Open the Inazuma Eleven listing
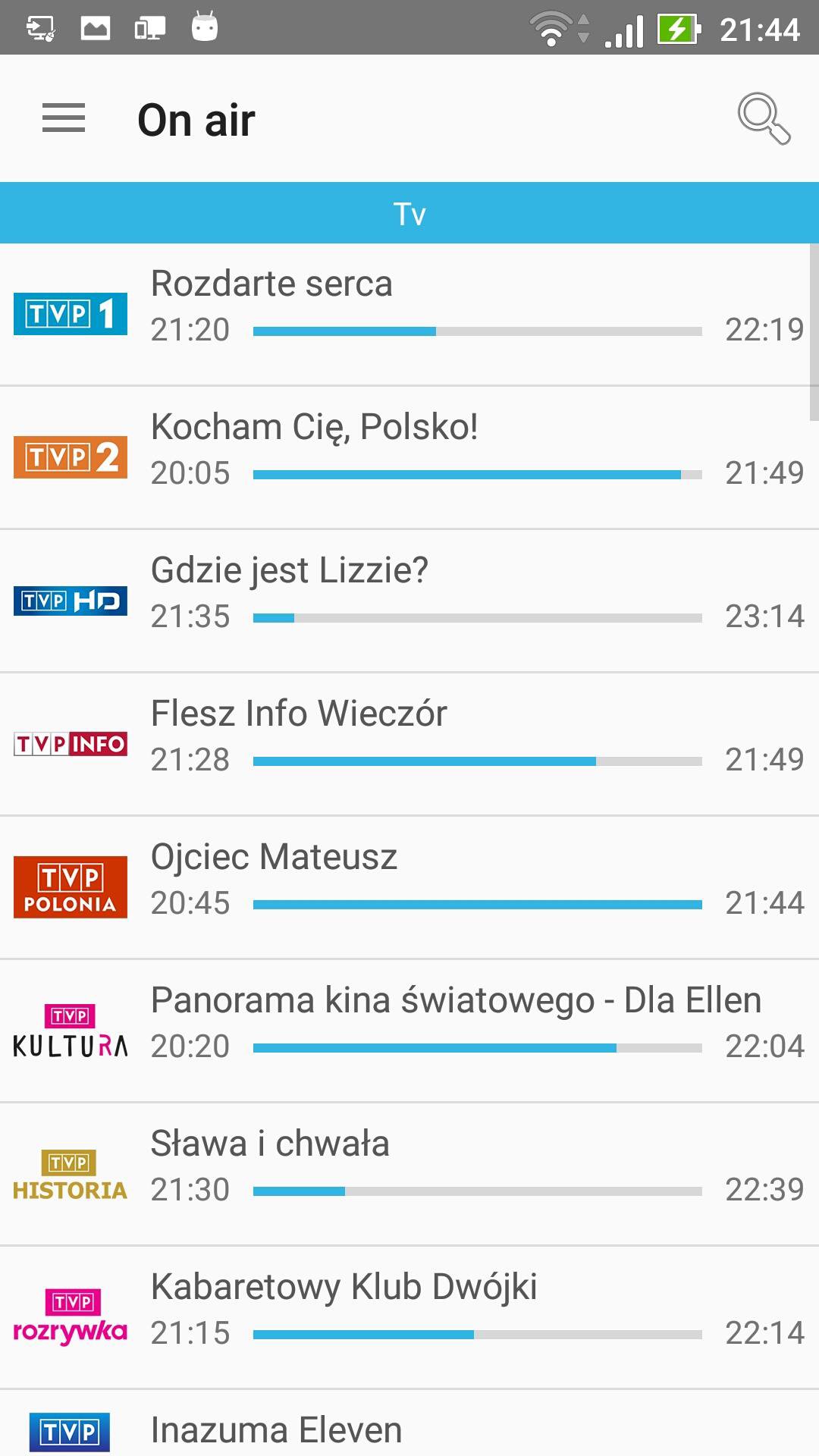819x1456 pixels. click(409, 1429)
